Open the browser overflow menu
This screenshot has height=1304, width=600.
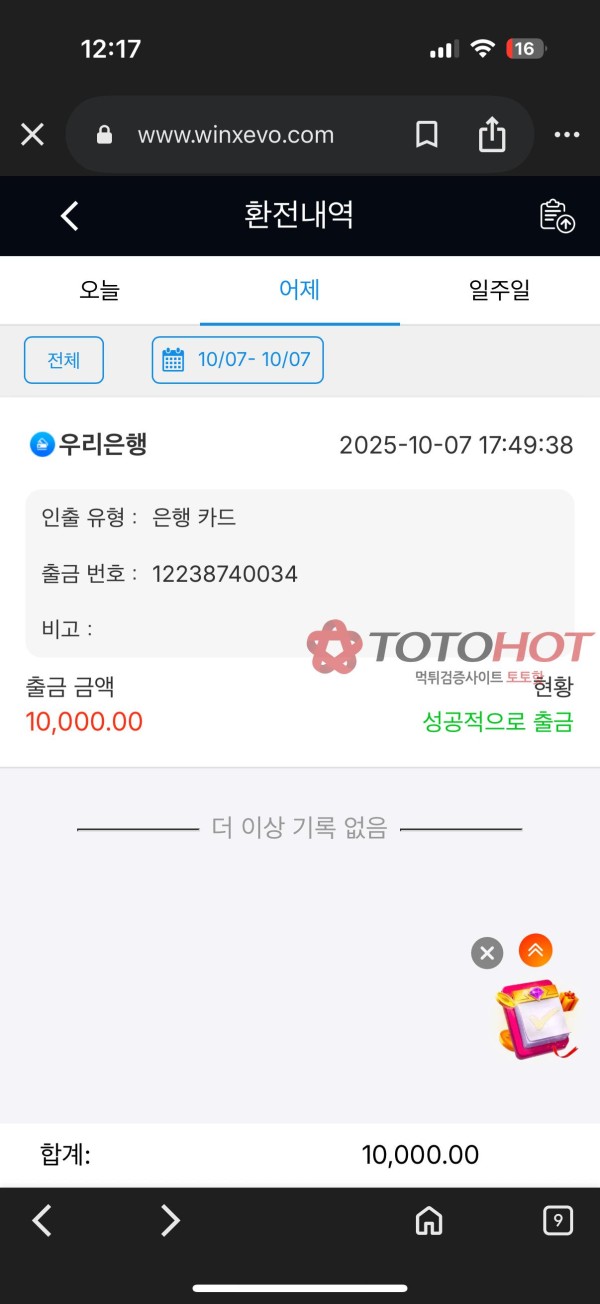pos(566,135)
